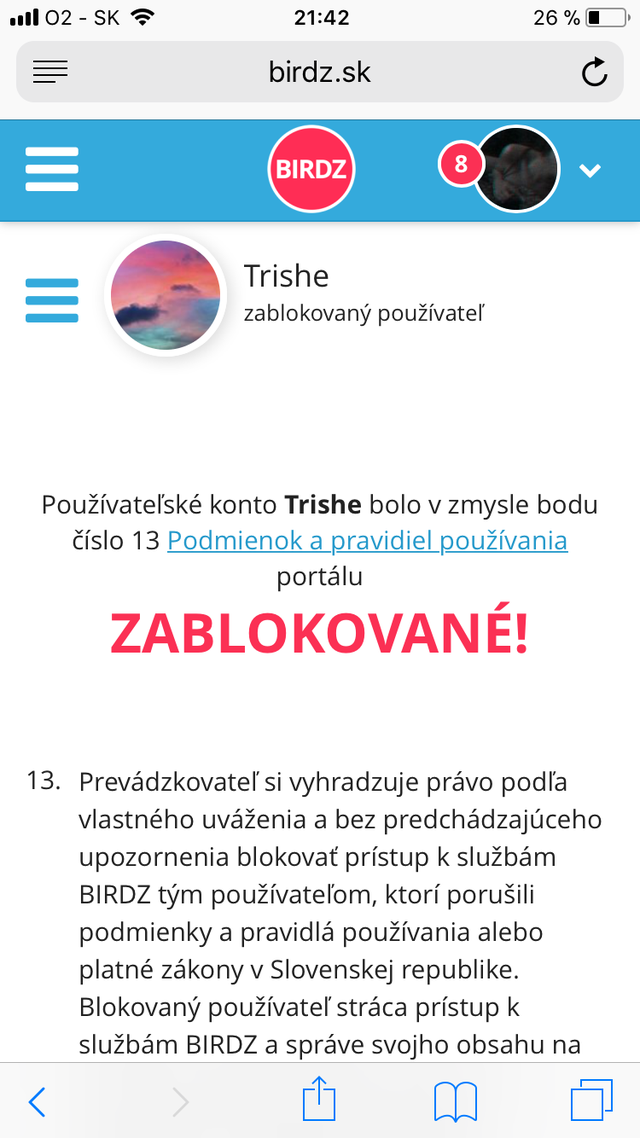
Task: View Trishe's profile picture
Action: [165, 296]
